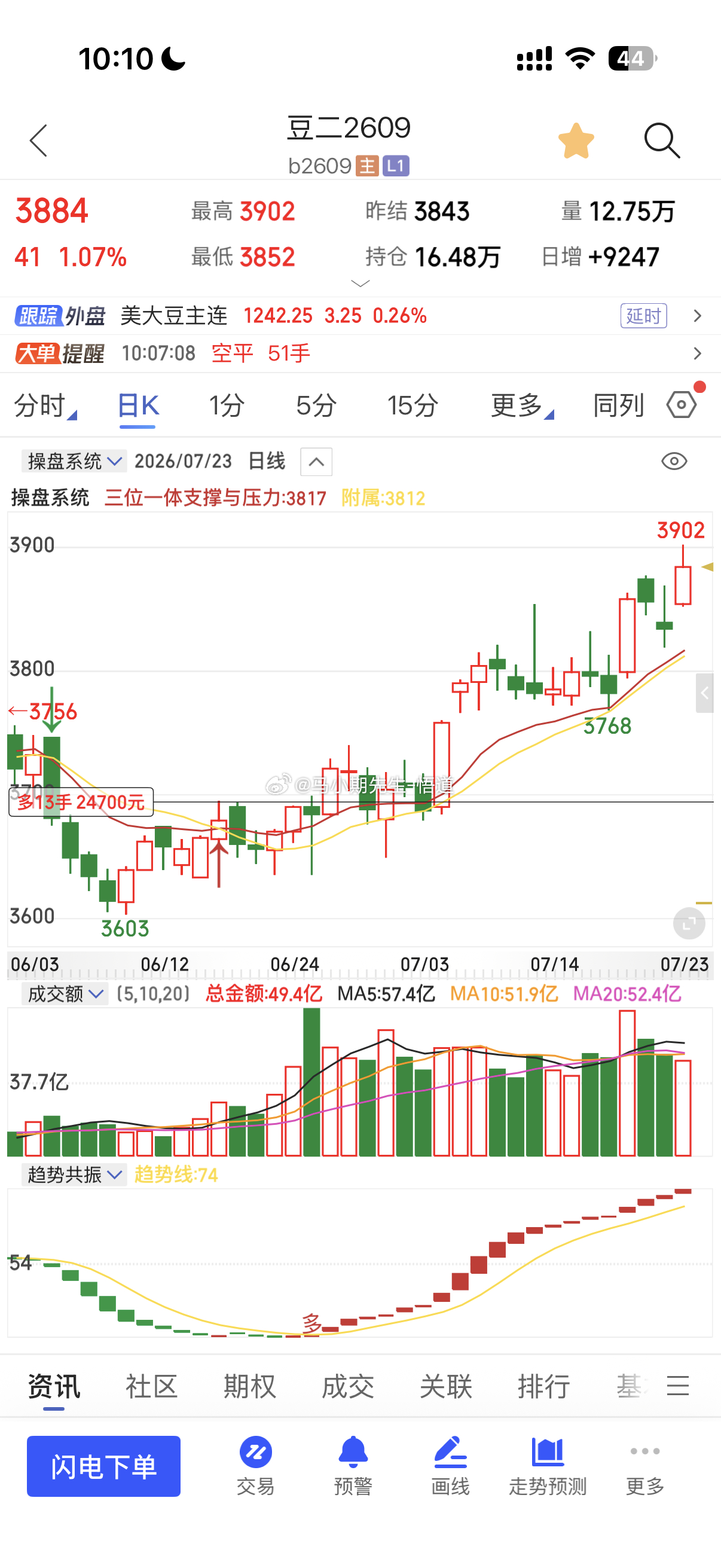Switch to the 期权 tab
Image resolution: width=721 pixels, height=1568 pixels.
click(249, 1386)
